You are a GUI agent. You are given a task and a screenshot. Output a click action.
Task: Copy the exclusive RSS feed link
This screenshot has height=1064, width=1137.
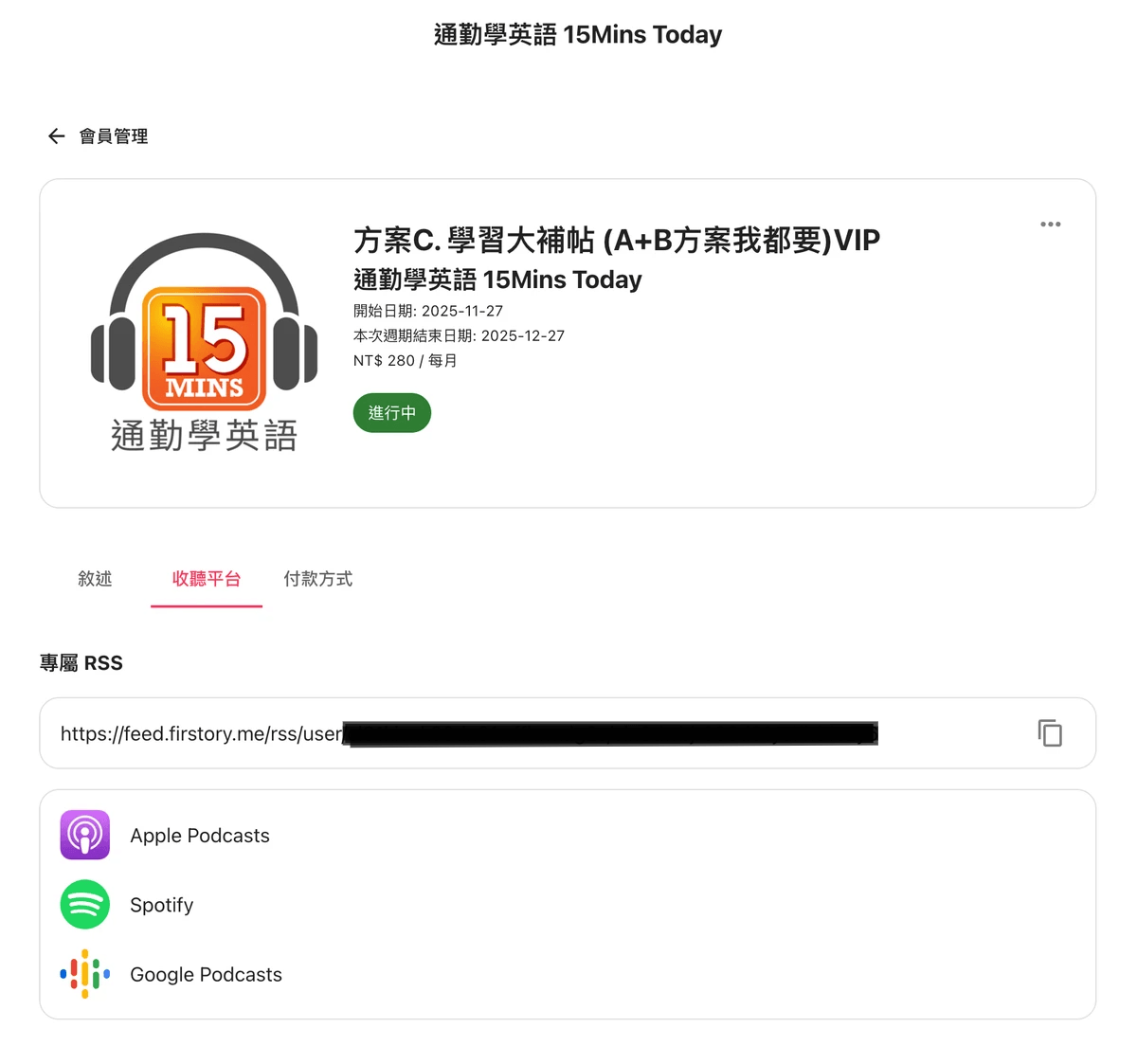[1050, 733]
